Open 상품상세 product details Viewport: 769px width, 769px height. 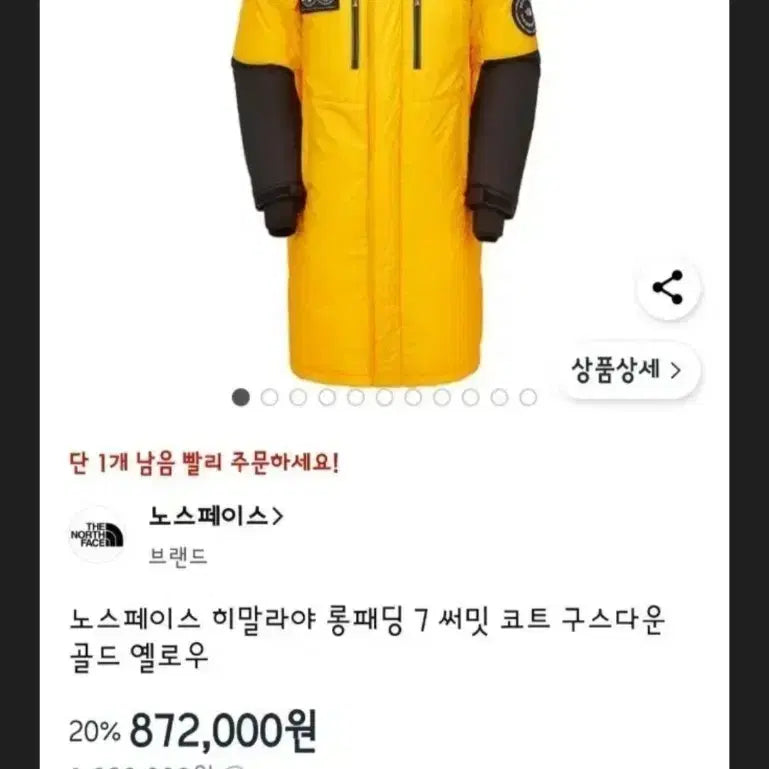coord(627,370)
